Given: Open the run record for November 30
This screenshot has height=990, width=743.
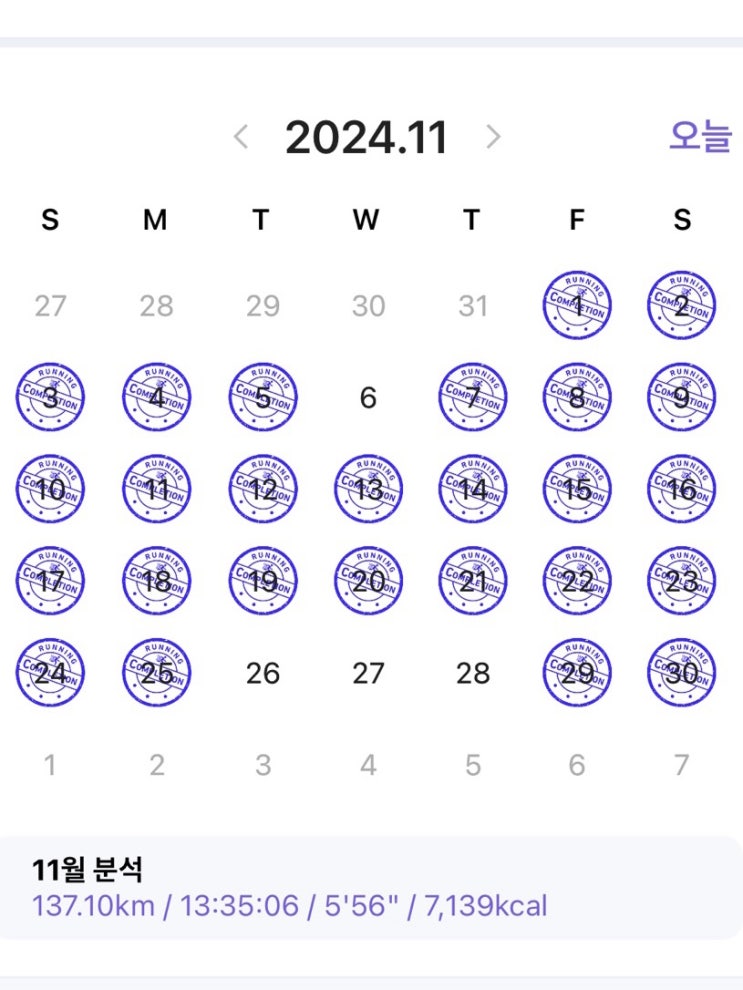Looking at the screenshot, I should 682,673.
